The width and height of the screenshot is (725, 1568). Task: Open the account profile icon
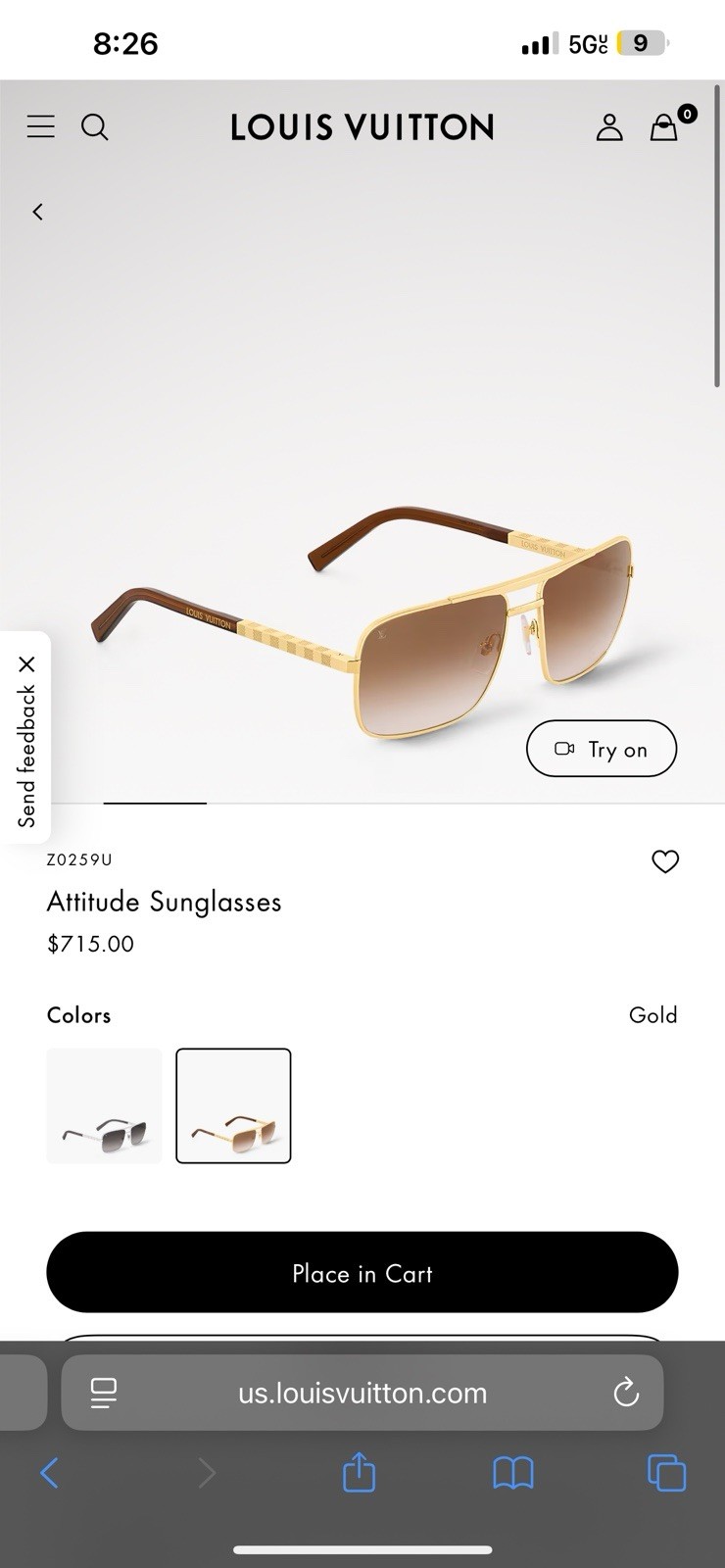point(609,126)
